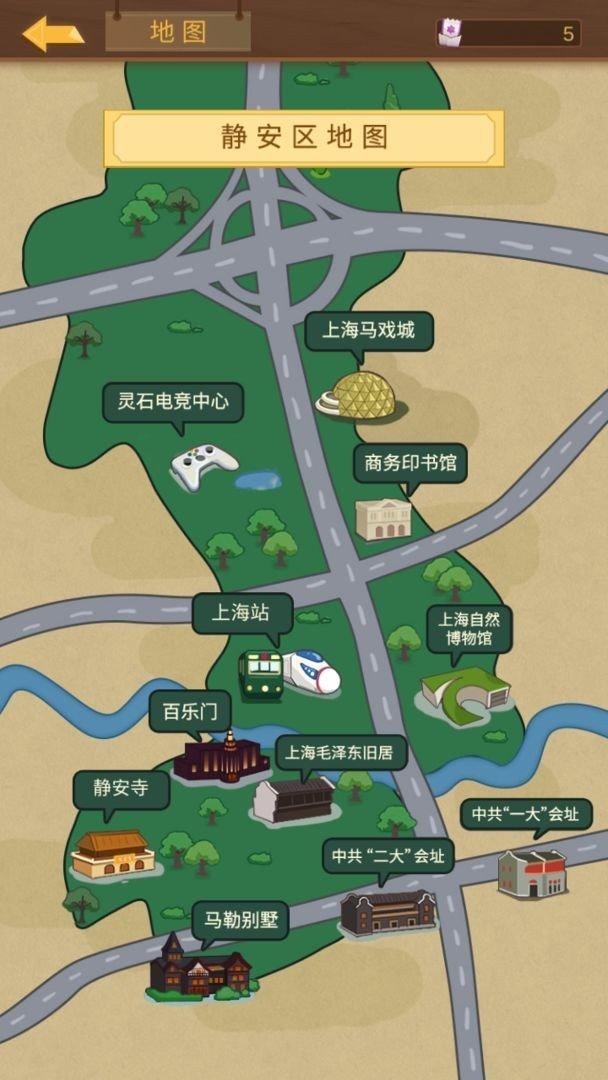Go back using the yellow arrow
Viewport: 608px width, 1080px height.
point(52,33)
